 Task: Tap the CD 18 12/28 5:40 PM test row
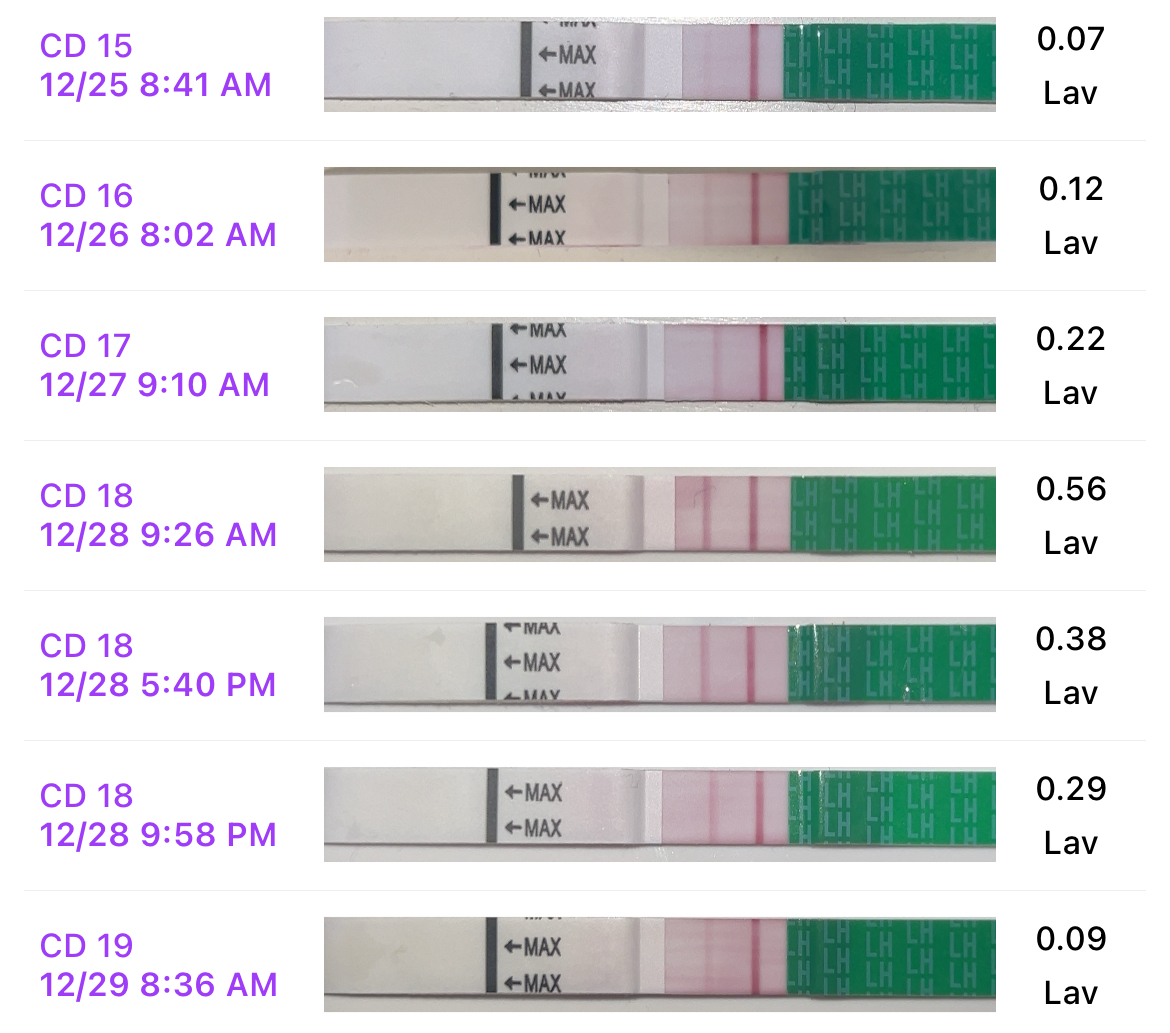[158, 666]
